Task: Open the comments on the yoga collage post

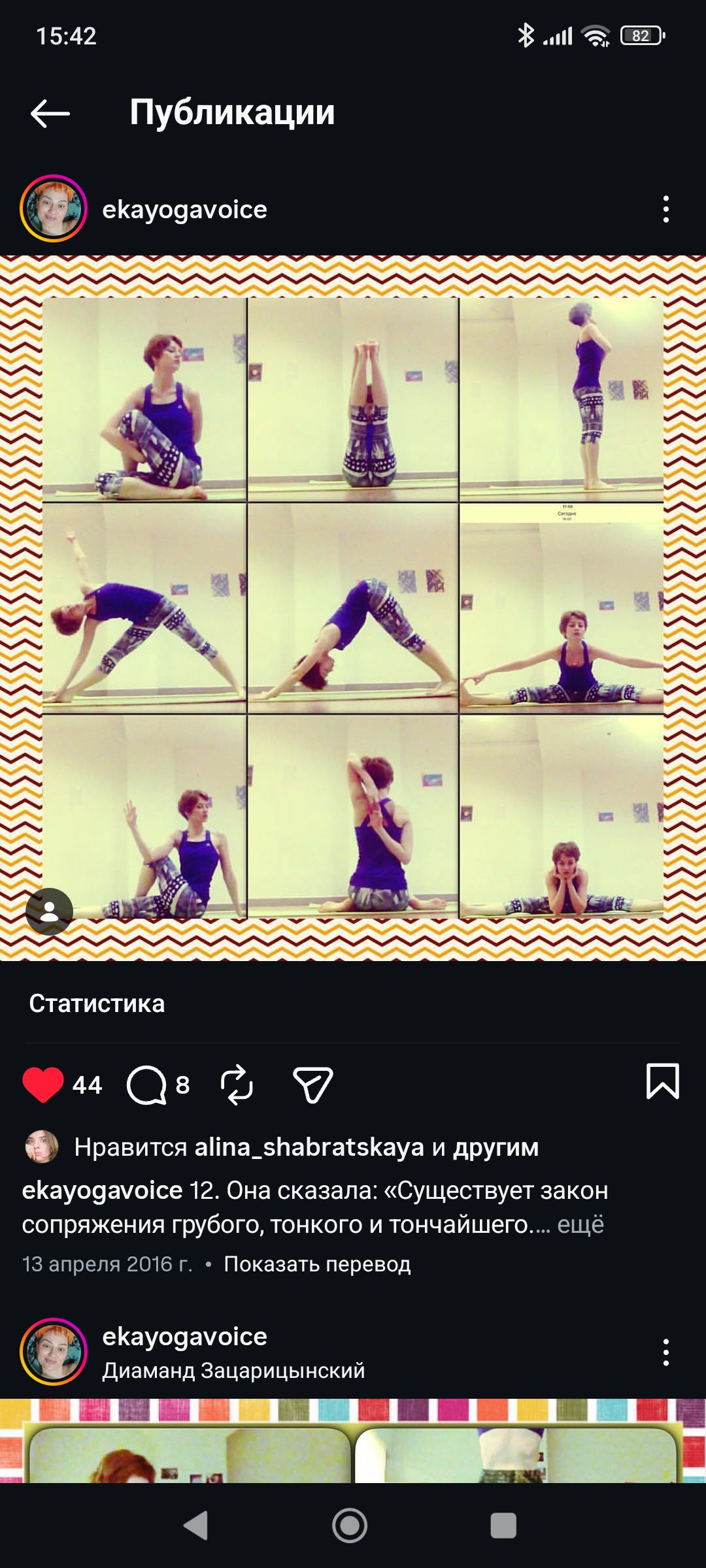Action: (146, 1085)
